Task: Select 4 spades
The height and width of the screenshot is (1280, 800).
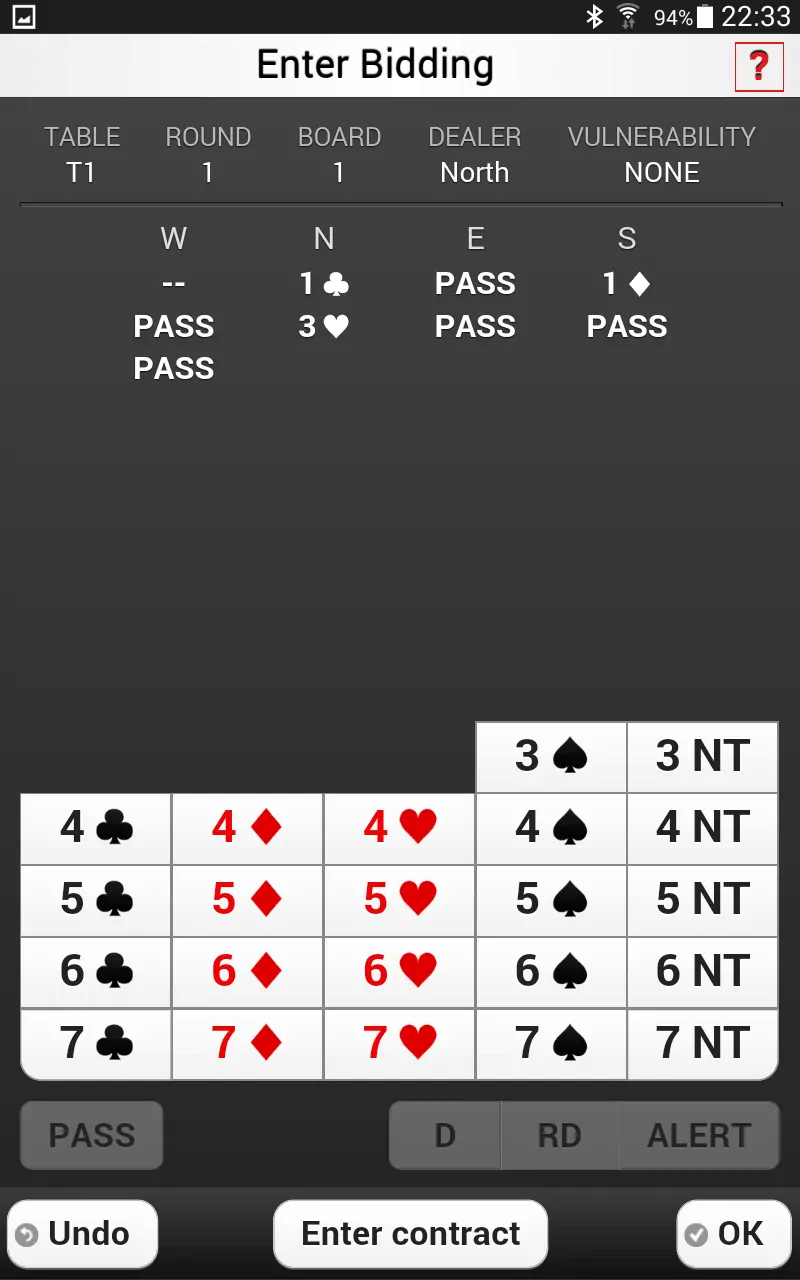Action: 551,828
